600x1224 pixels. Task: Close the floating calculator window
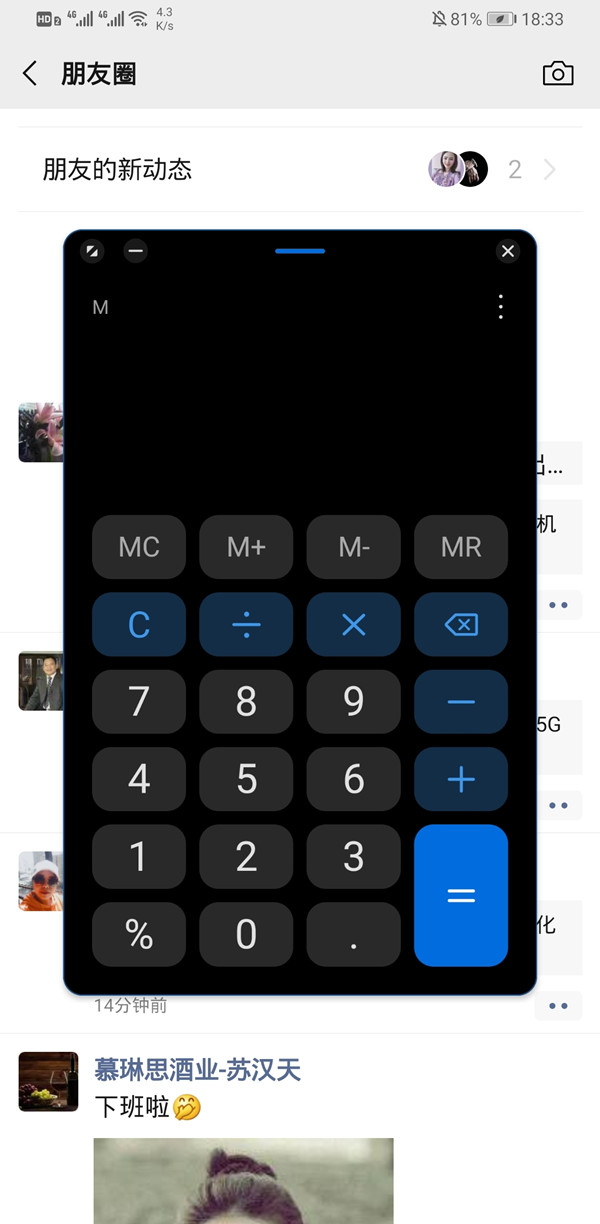(x=508, y=251)
